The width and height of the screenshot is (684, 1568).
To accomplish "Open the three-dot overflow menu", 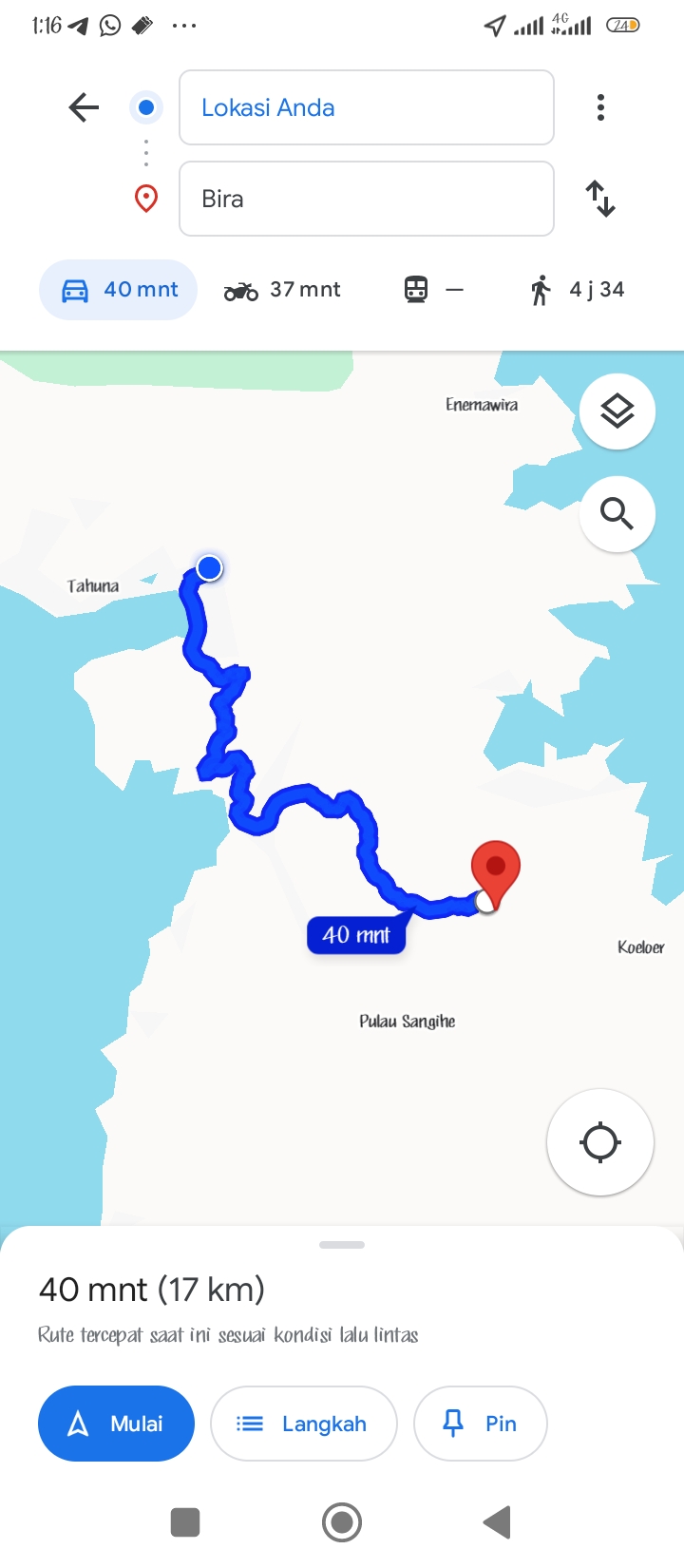I will tap(600, 107).
